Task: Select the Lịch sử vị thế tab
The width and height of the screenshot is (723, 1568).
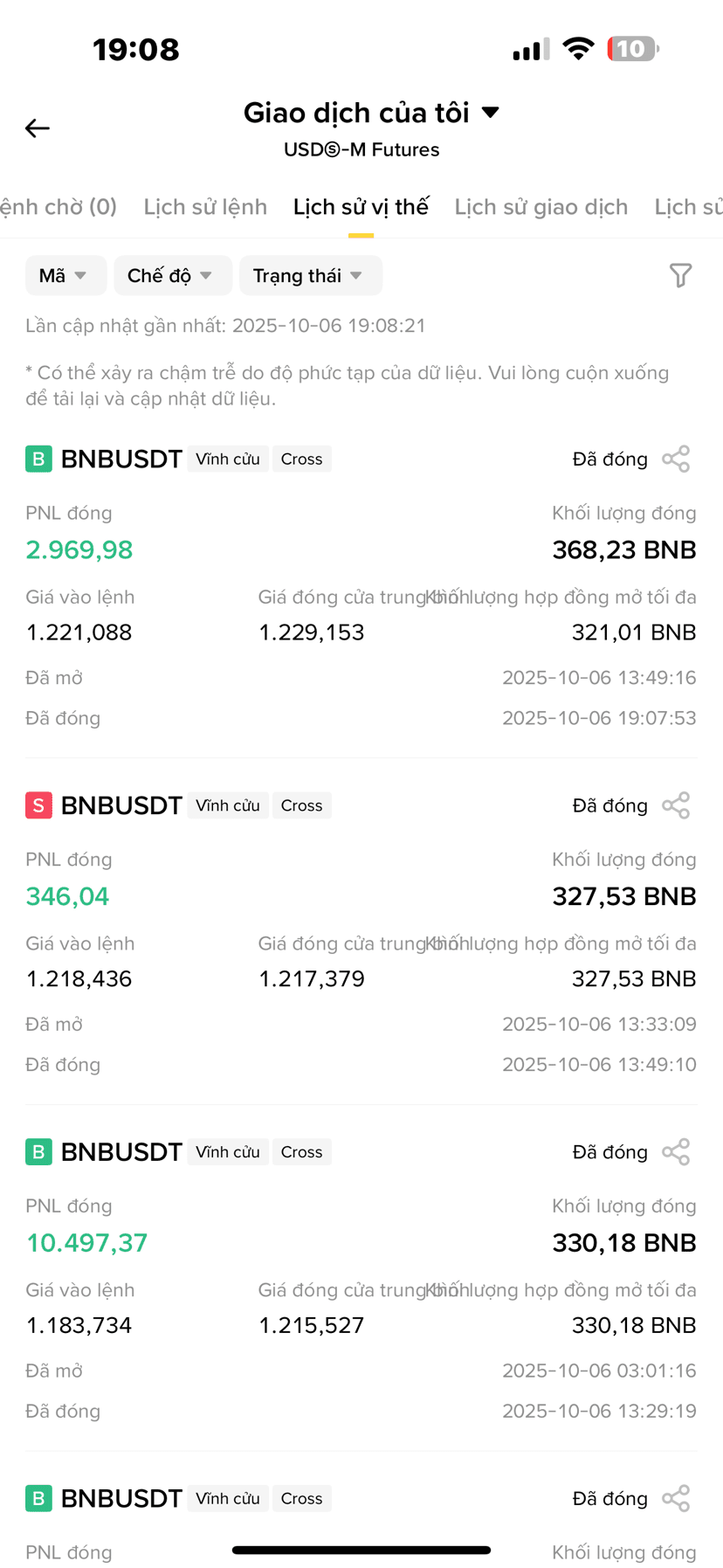Action: 361,207
